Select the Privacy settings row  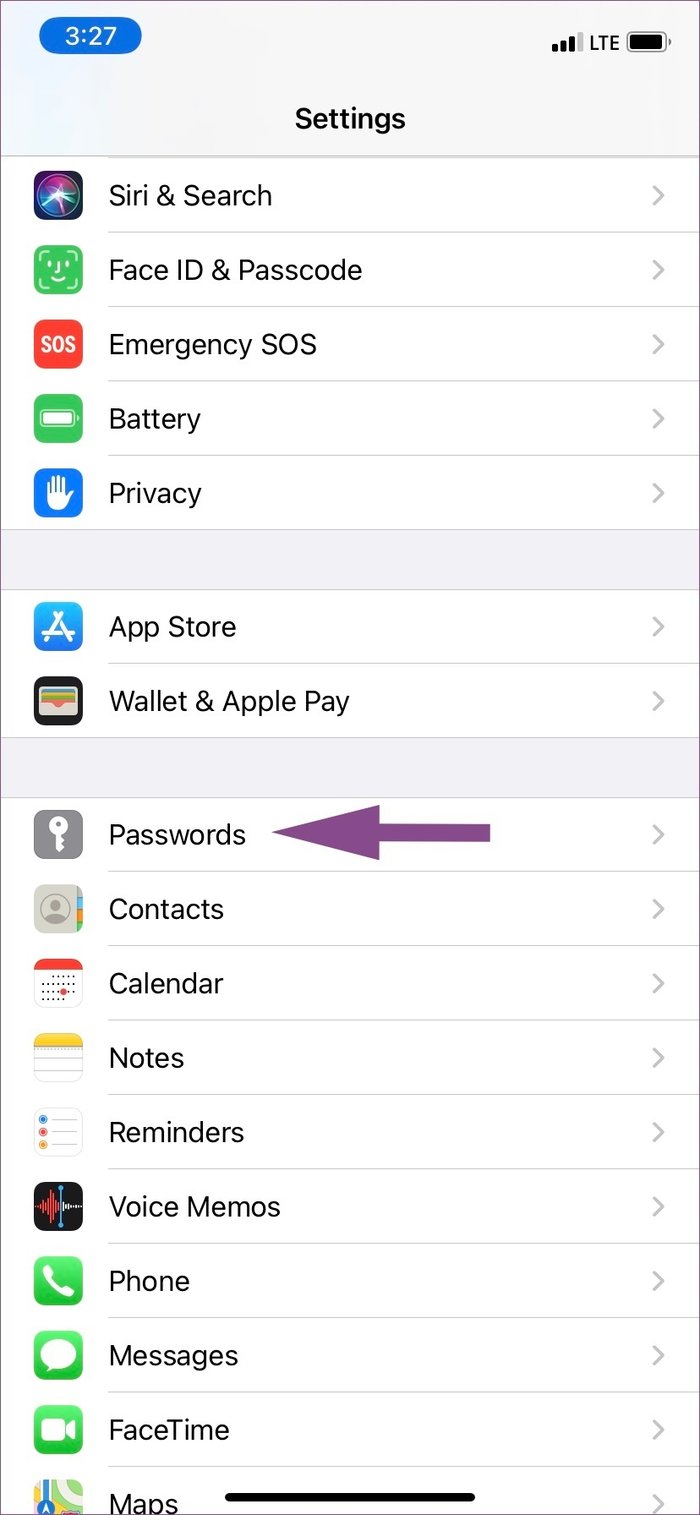[x=350, y=493]
